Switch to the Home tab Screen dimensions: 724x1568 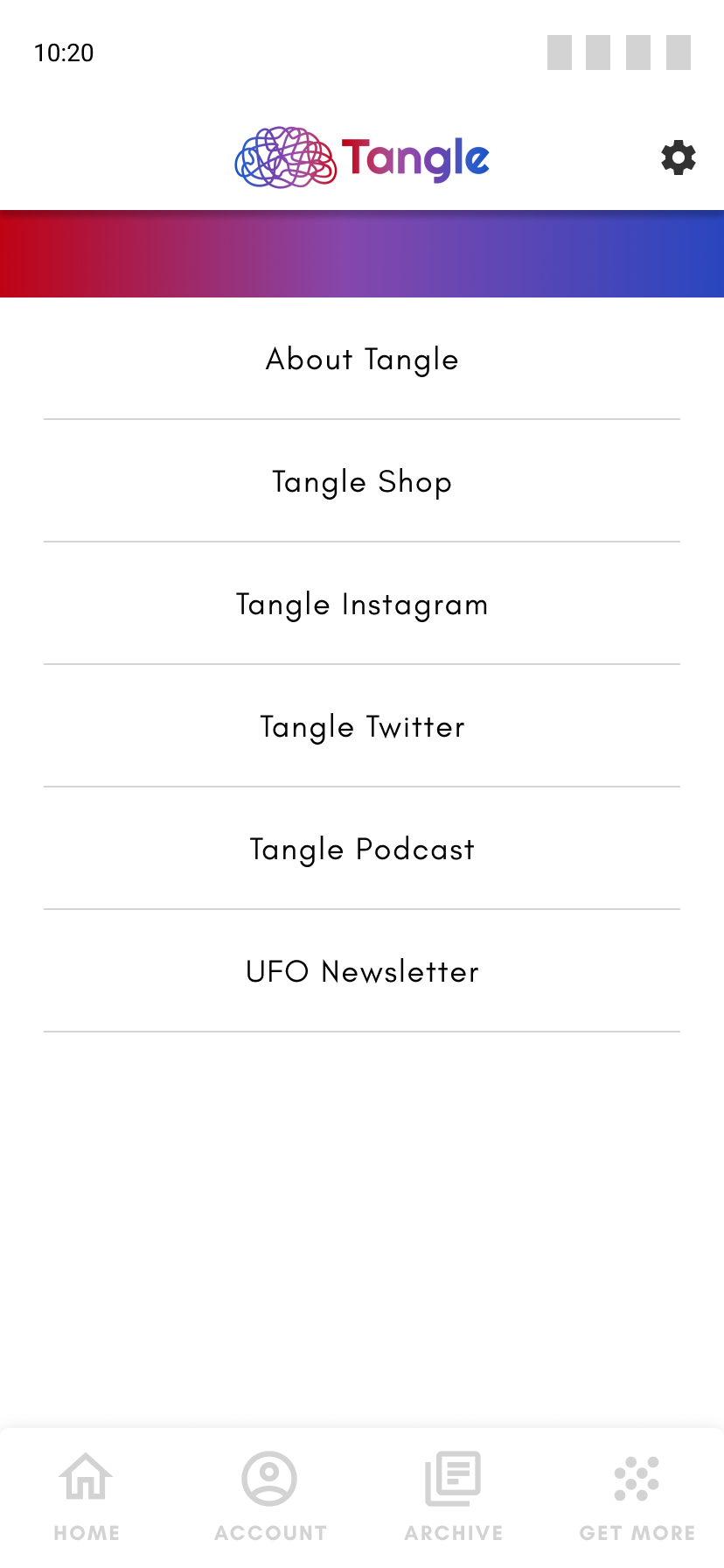point(87,1495)
